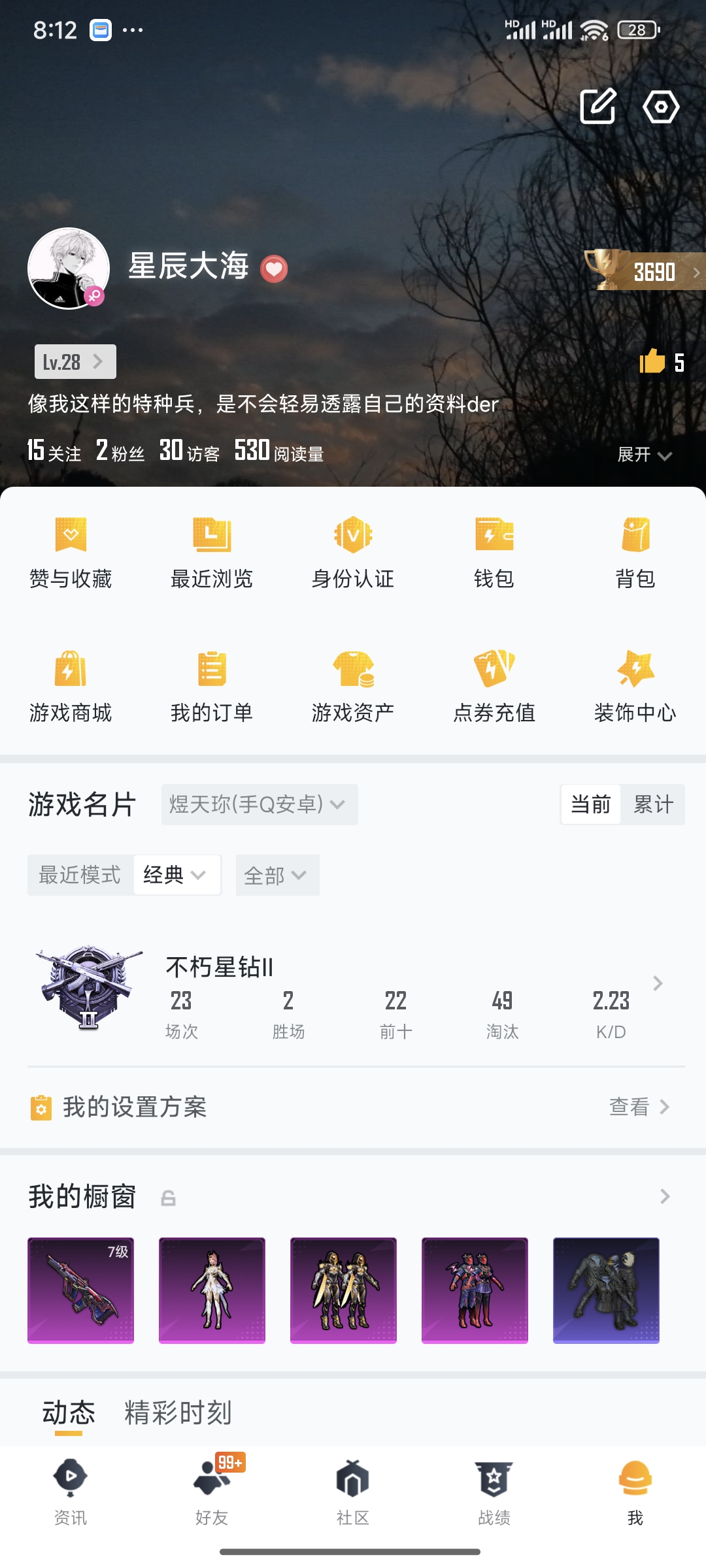Switch stats view to 累计 cumulative
Image resolution: width=706 pixels, height=1568 pixels.
(x=653, y=804)
